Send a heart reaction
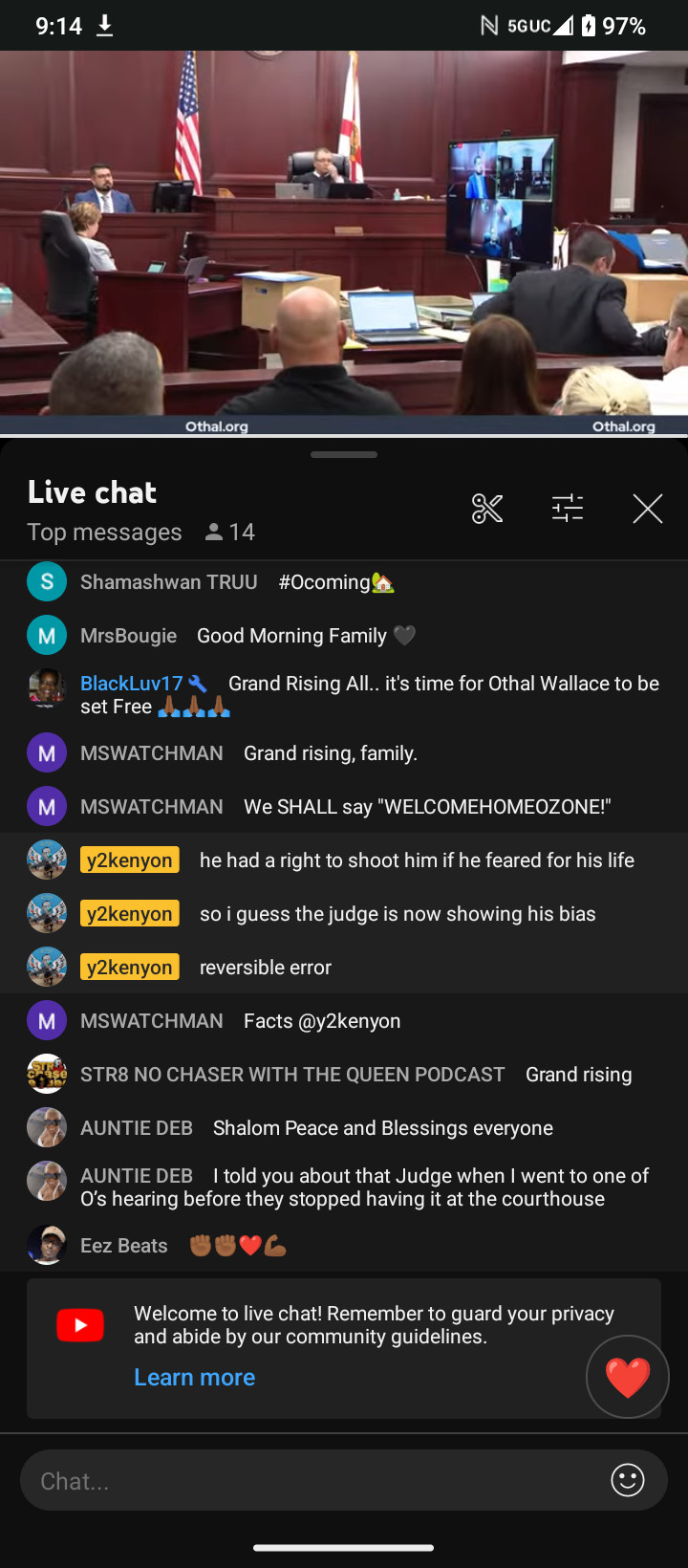Screen dimensions: 688x1568 (628, 1378)
